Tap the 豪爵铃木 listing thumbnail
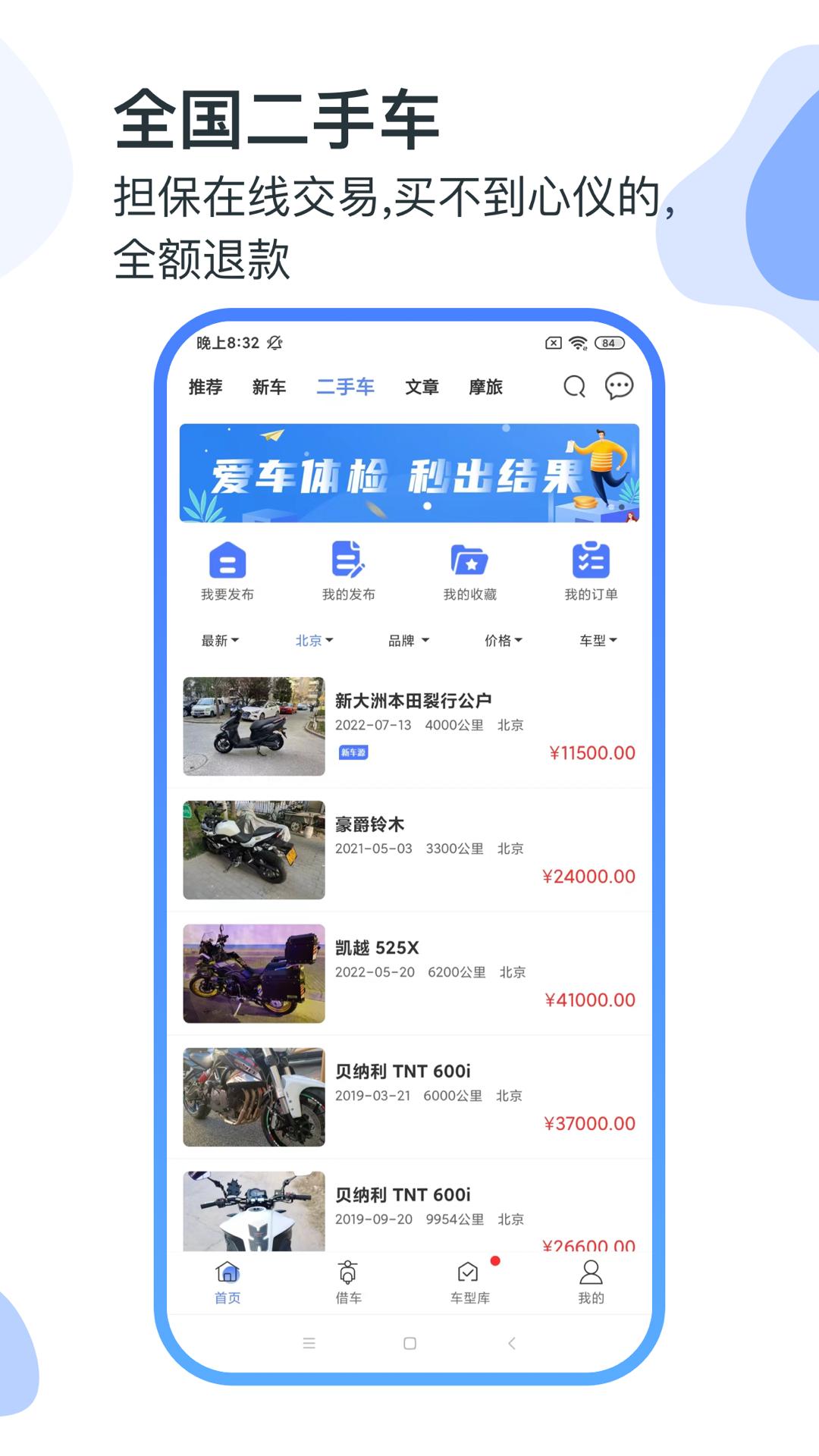Image resolution: width=819 pixels, height=1456 pixels. [253, 849]
